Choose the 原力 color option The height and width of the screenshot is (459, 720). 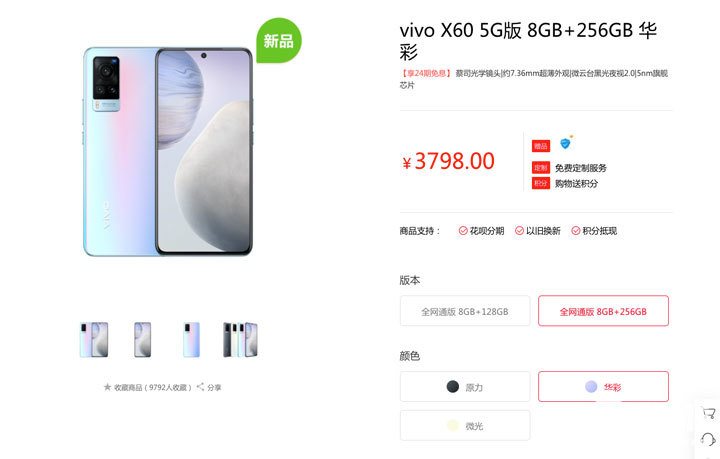pos(464,386)
